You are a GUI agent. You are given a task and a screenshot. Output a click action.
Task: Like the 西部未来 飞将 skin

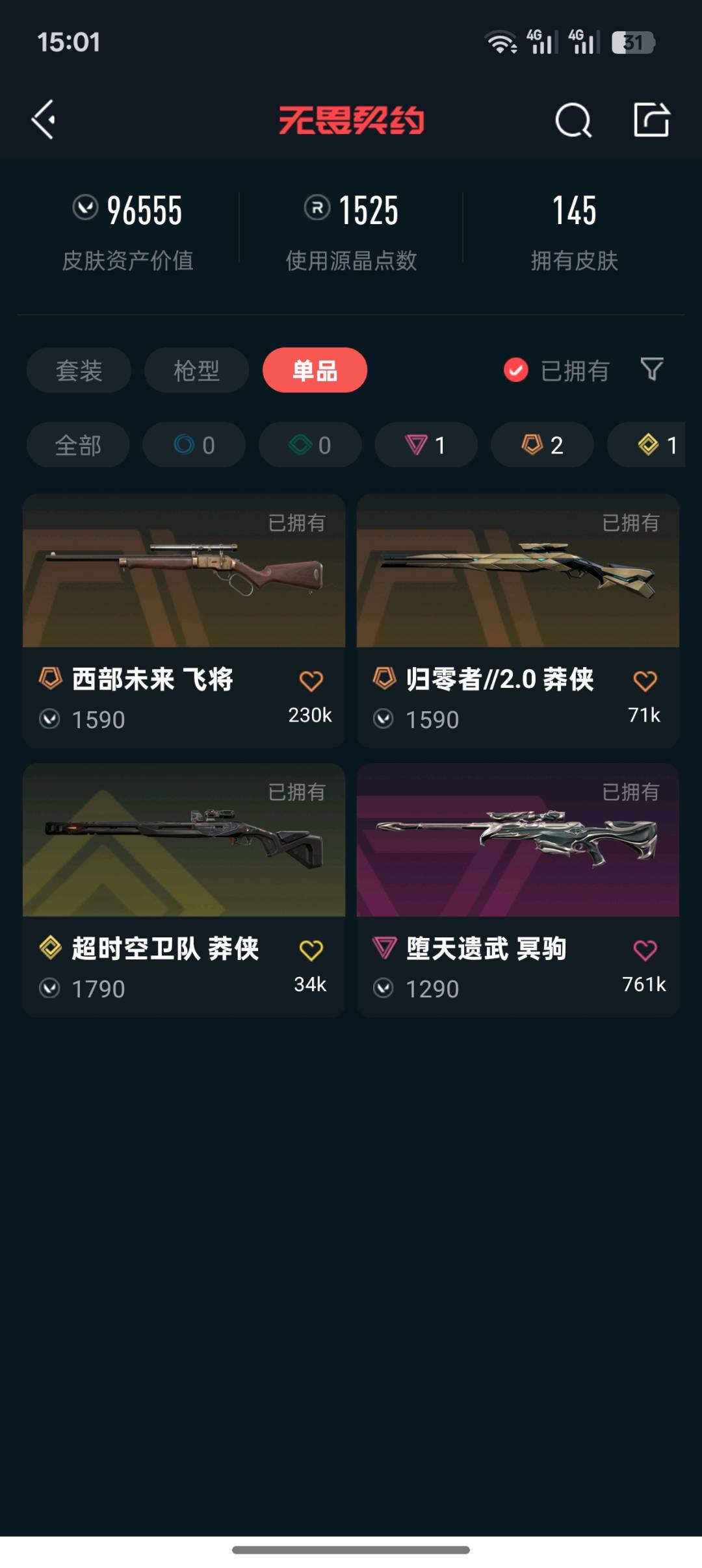click(311, 681)
